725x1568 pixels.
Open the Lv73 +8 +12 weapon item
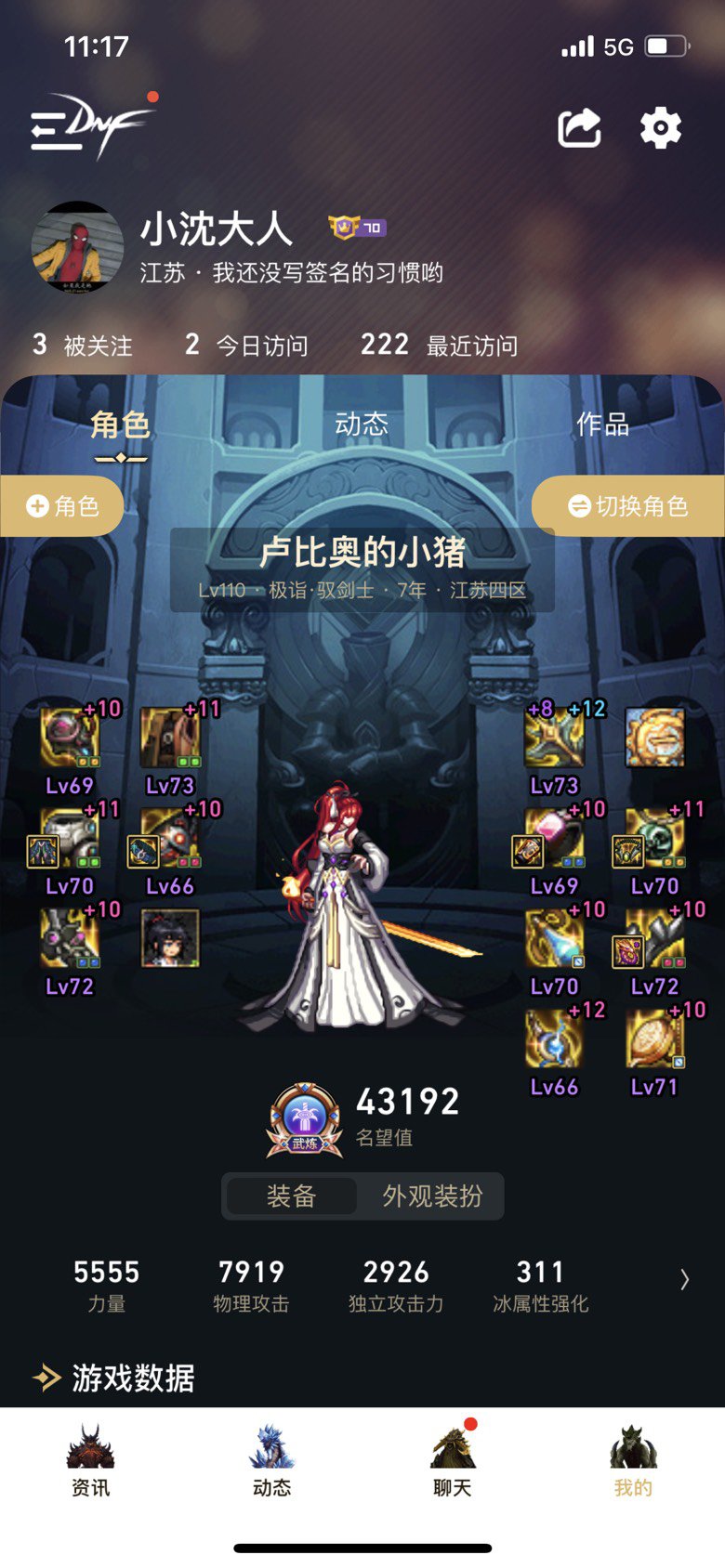pos(555,738)
